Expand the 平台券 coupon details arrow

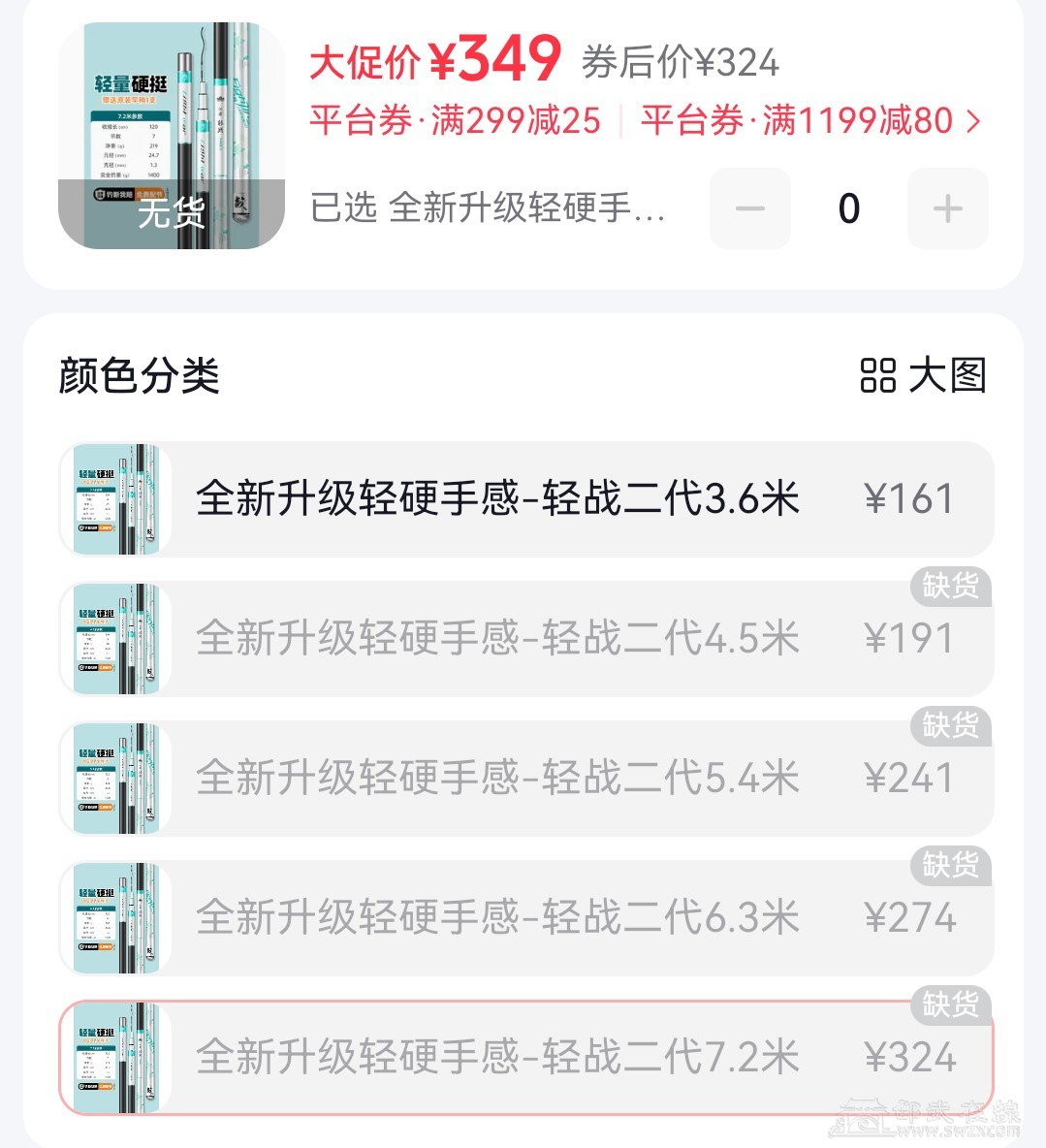pos(973,121)
